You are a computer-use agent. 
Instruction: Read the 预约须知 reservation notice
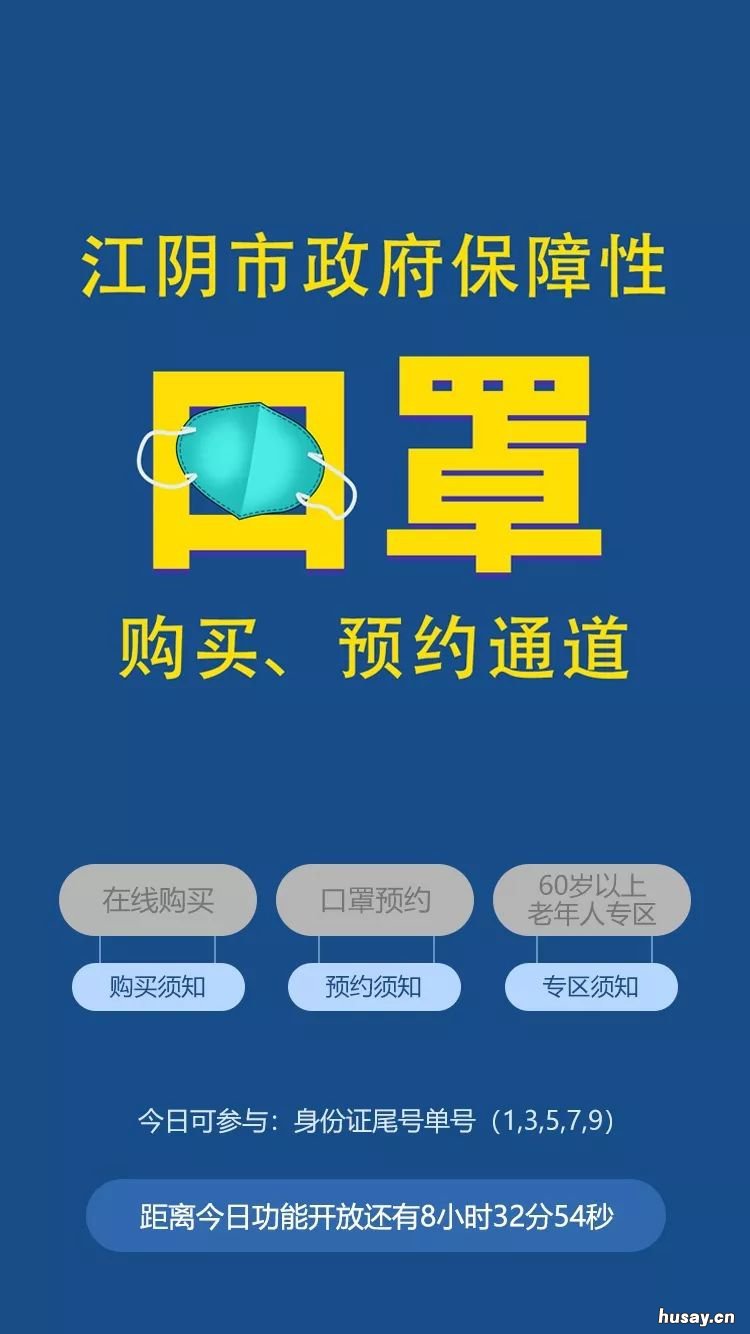coord(375,986)
